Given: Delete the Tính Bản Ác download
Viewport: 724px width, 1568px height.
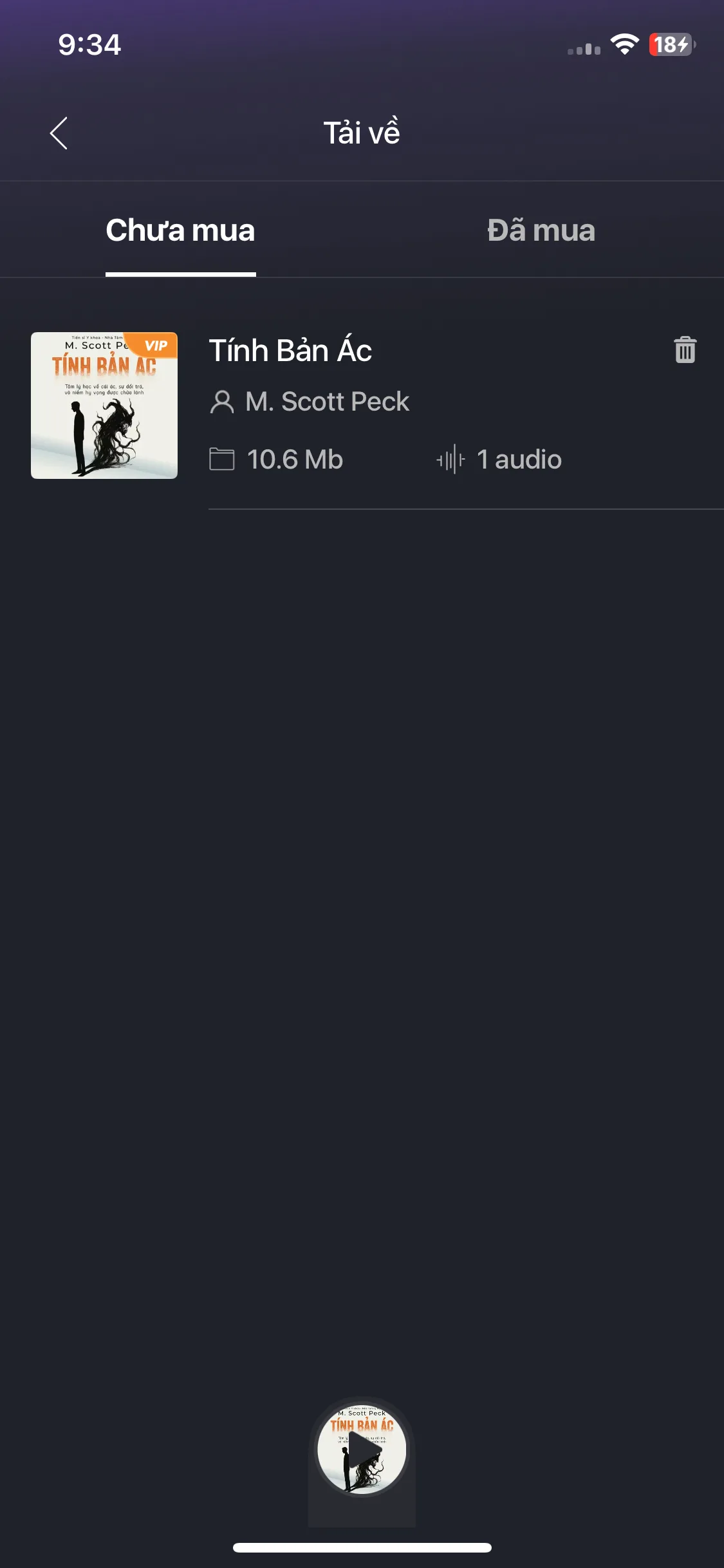Looking at the screenshot, I should pos(685,350).
